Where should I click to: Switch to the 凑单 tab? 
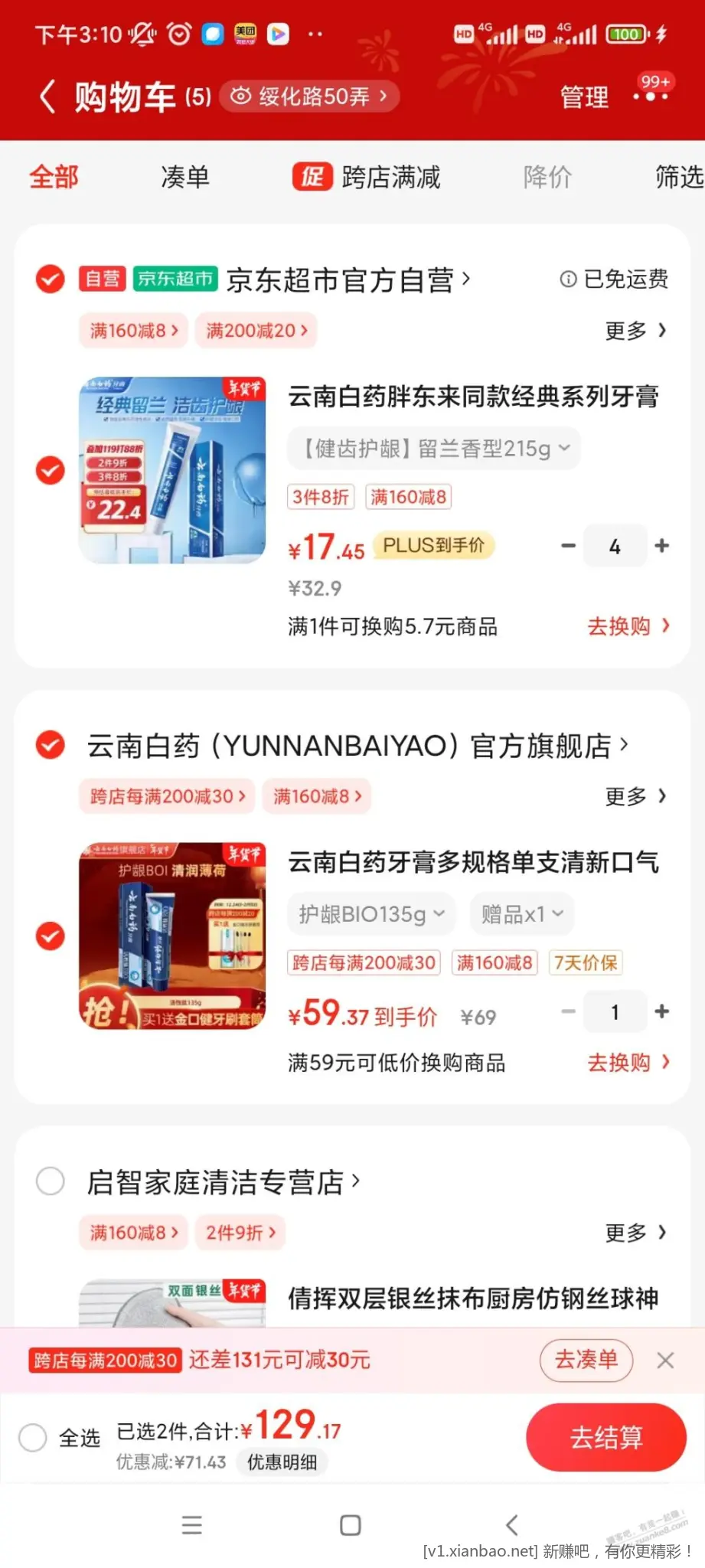pos(184,178)
